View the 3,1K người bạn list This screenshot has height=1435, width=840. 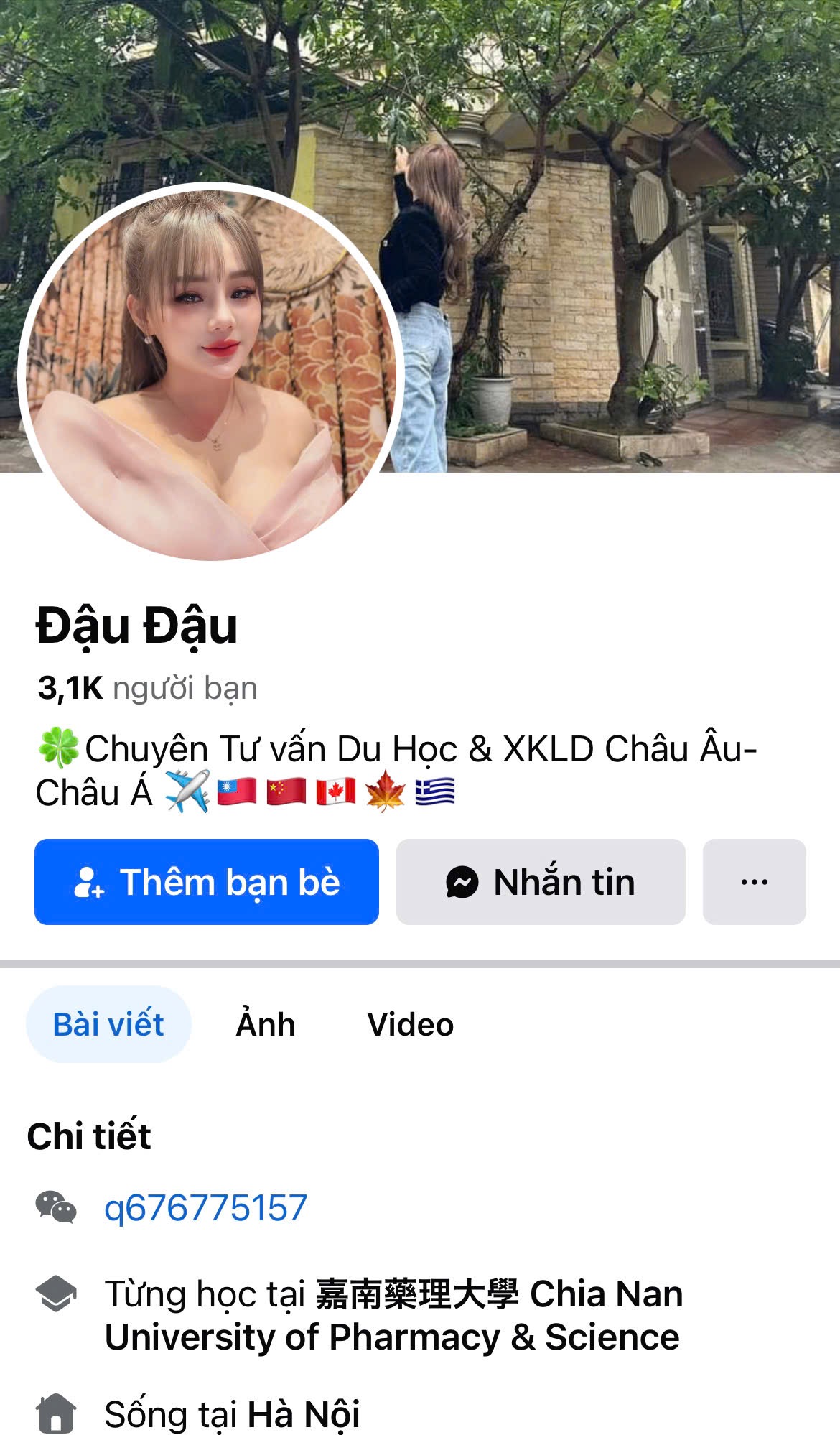147,688
